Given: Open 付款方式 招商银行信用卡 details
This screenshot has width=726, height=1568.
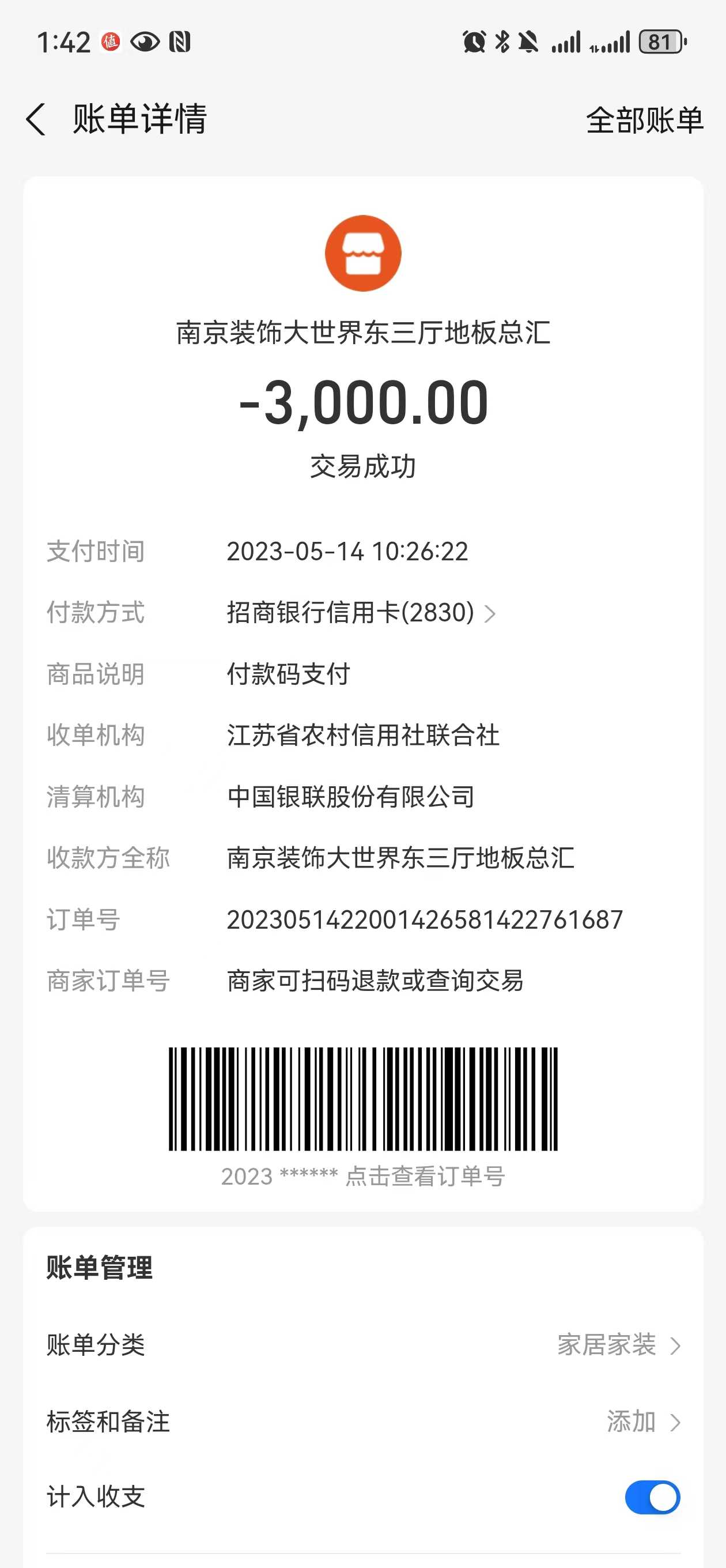Looking at the screenshot, I should 361,612.
